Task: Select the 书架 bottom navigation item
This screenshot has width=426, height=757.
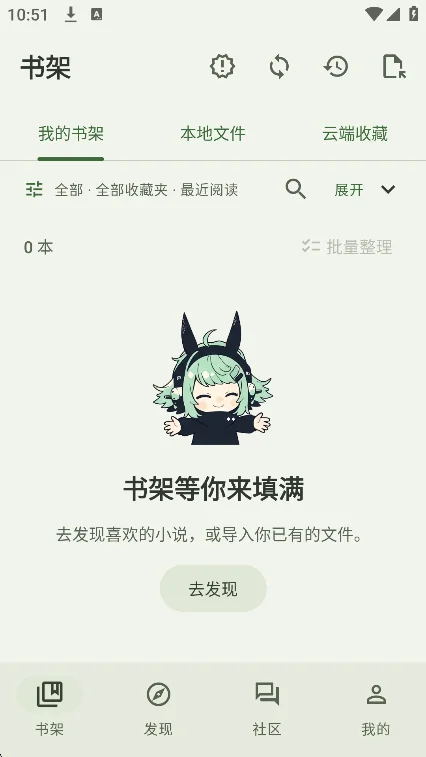Action: point(50,708)
